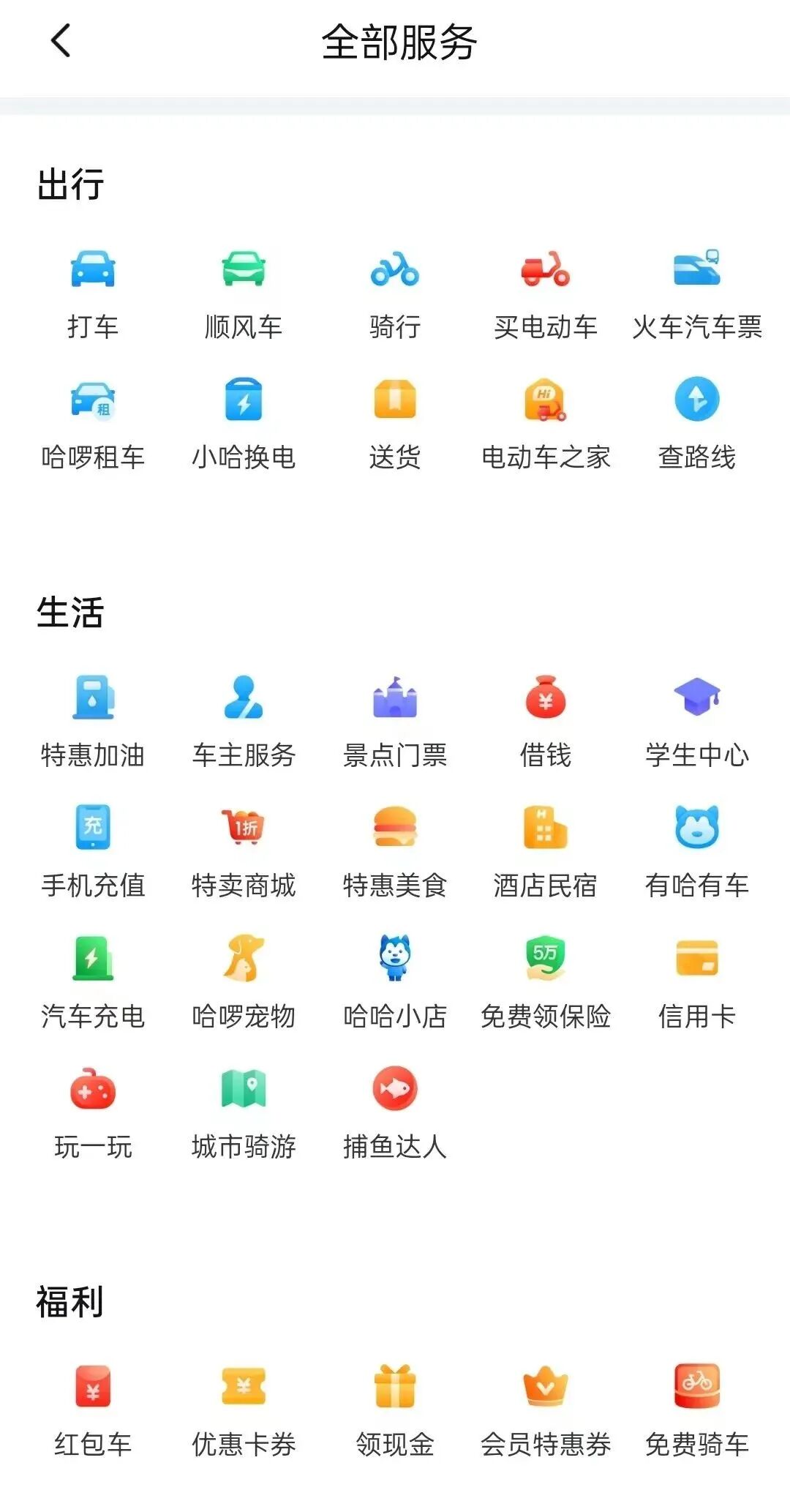Book 火车汽车票 tickets
Viewport: 790px width, 1512px height.
(696, 293)
